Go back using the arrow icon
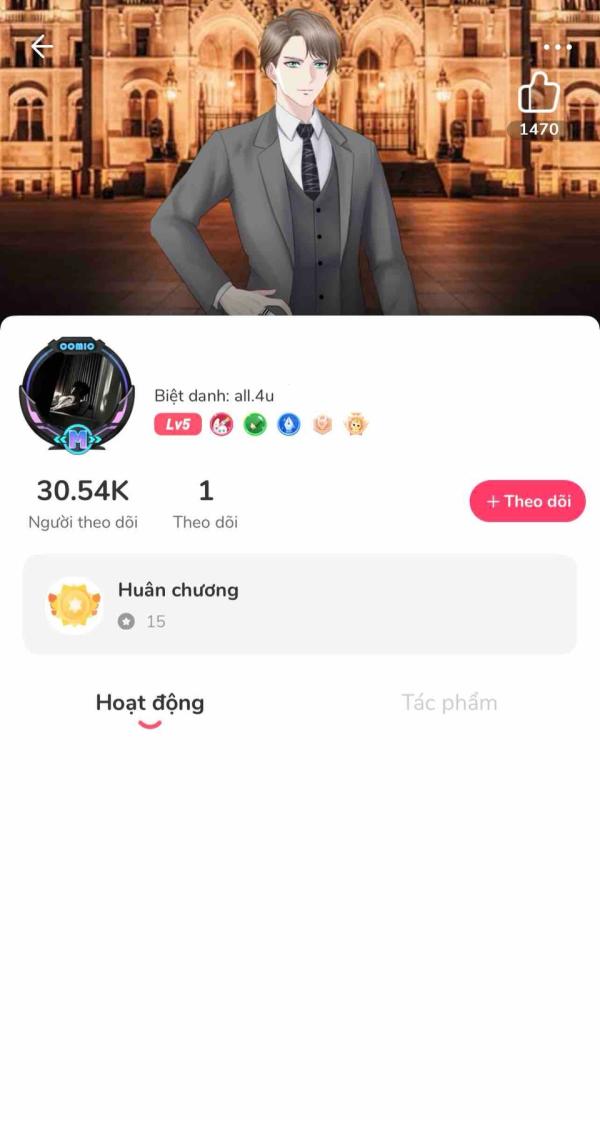 [x=41, y=47]
